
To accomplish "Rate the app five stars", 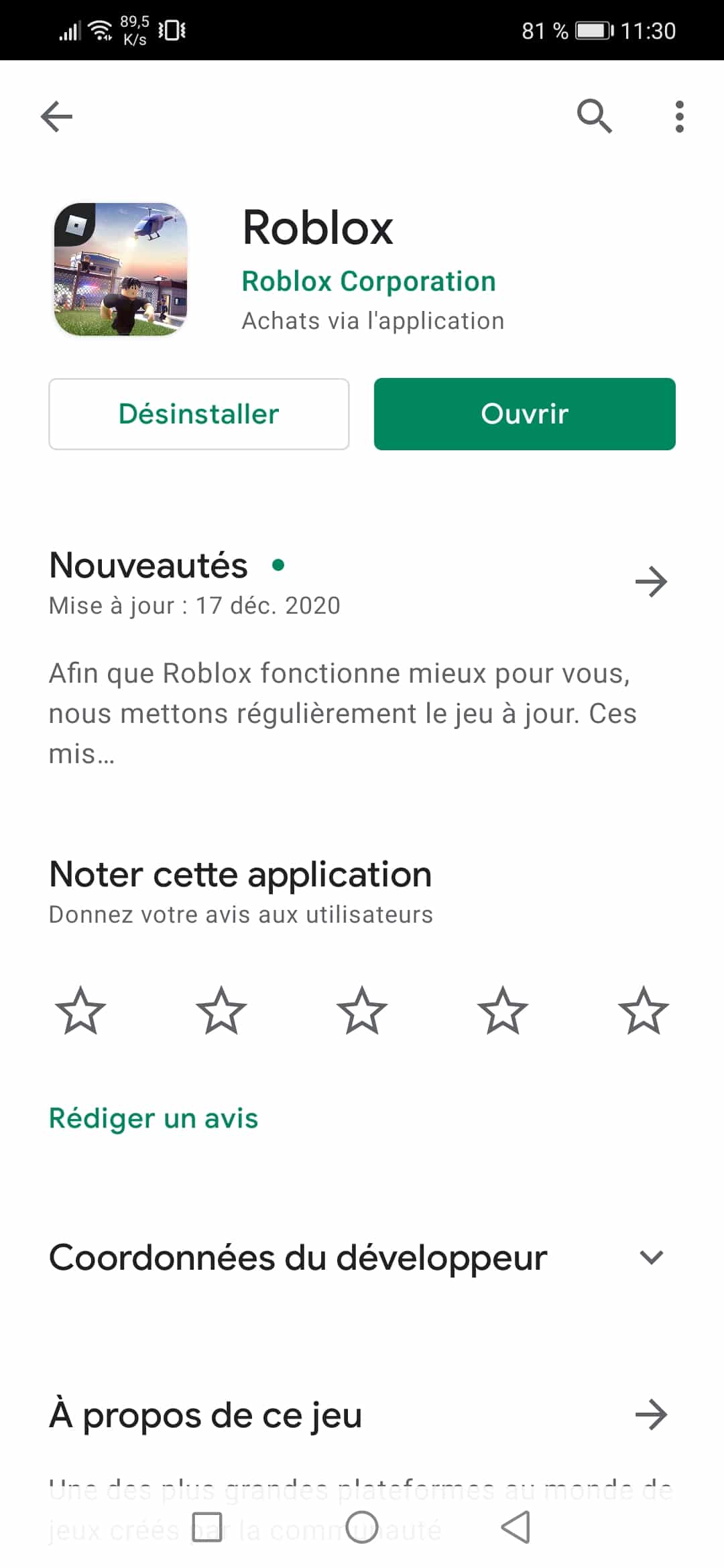I will click(x=644, y=1010).
